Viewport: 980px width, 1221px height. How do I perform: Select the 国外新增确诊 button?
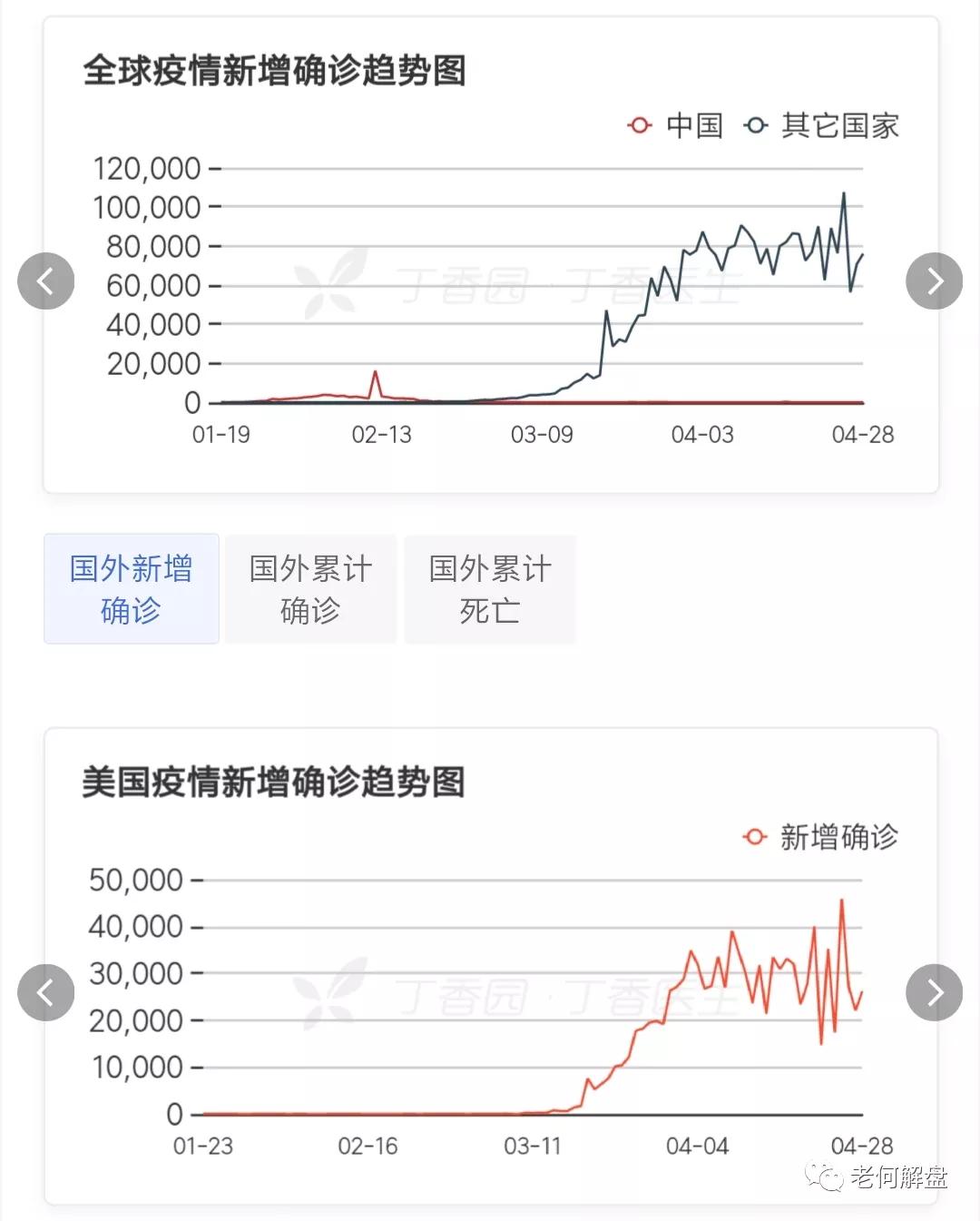point(131,589)
